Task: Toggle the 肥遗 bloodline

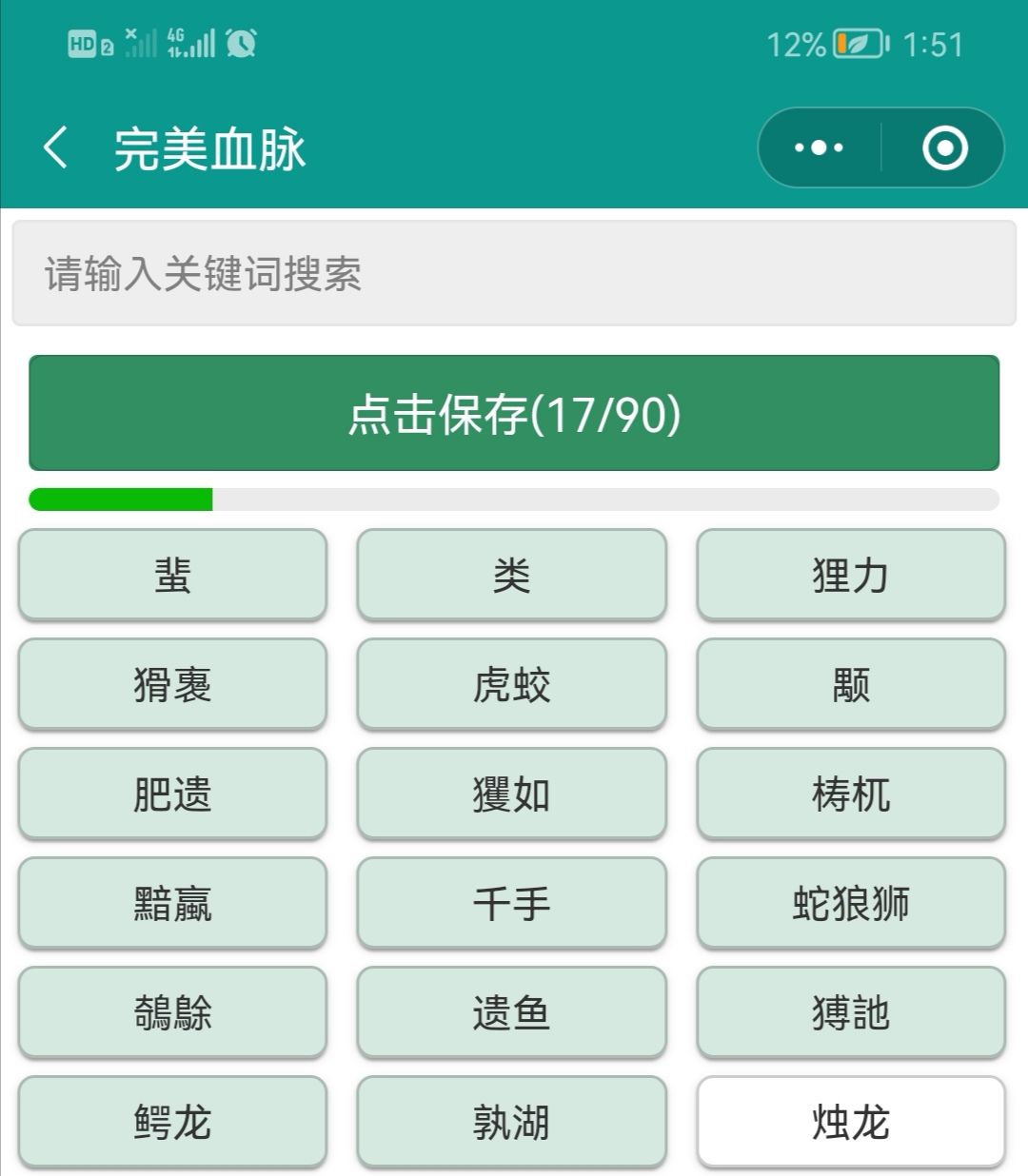Action: click(x=171, y=794)
